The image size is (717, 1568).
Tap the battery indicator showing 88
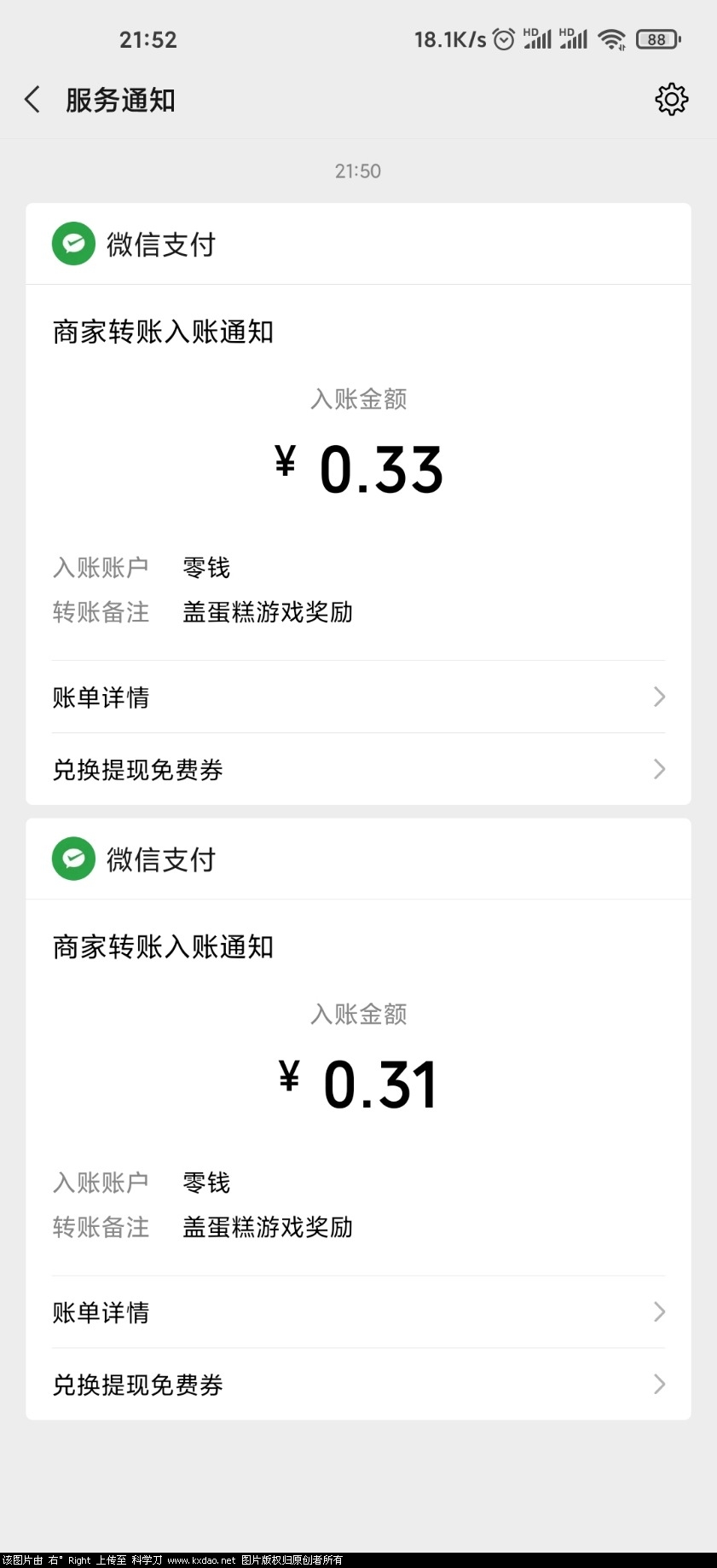point(656,38)
